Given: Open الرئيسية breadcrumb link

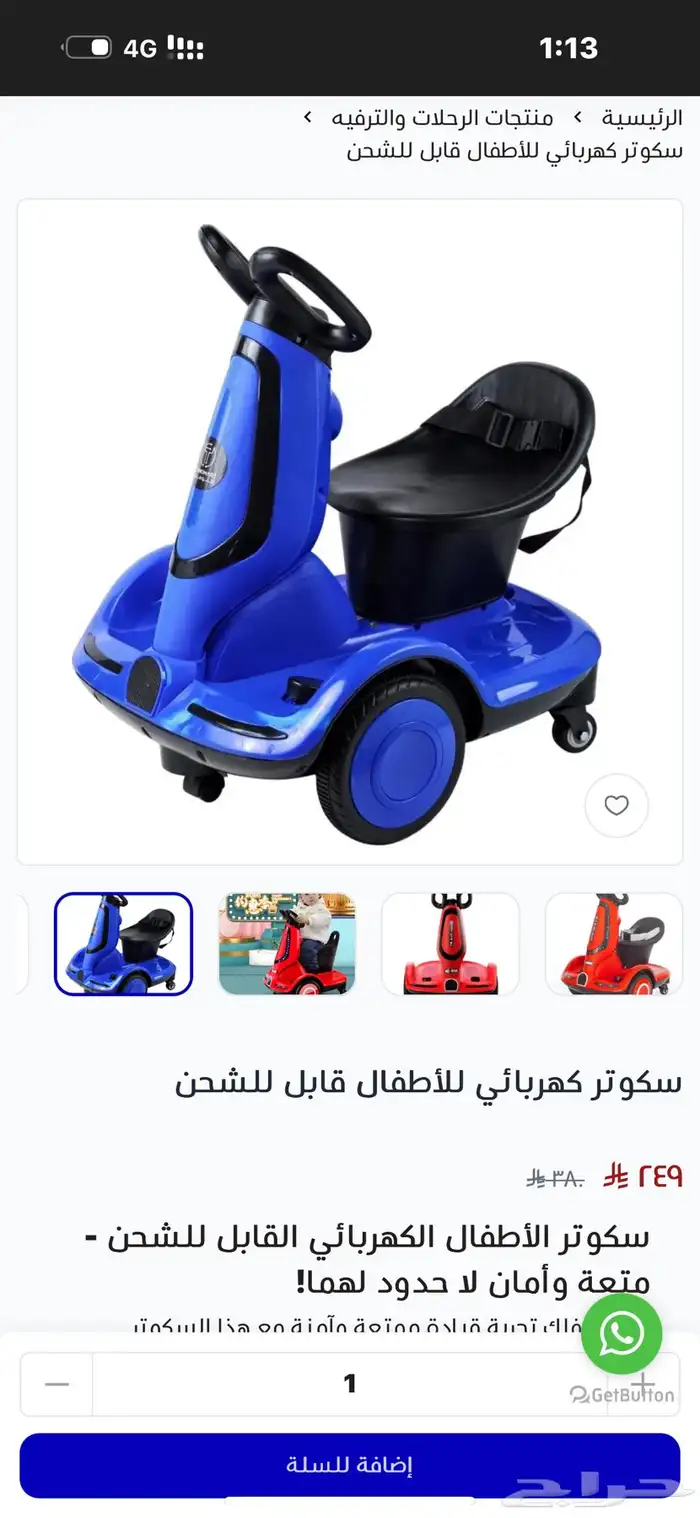Looking at the screenshot, I should pyautogui.click(x=642, y=118).
